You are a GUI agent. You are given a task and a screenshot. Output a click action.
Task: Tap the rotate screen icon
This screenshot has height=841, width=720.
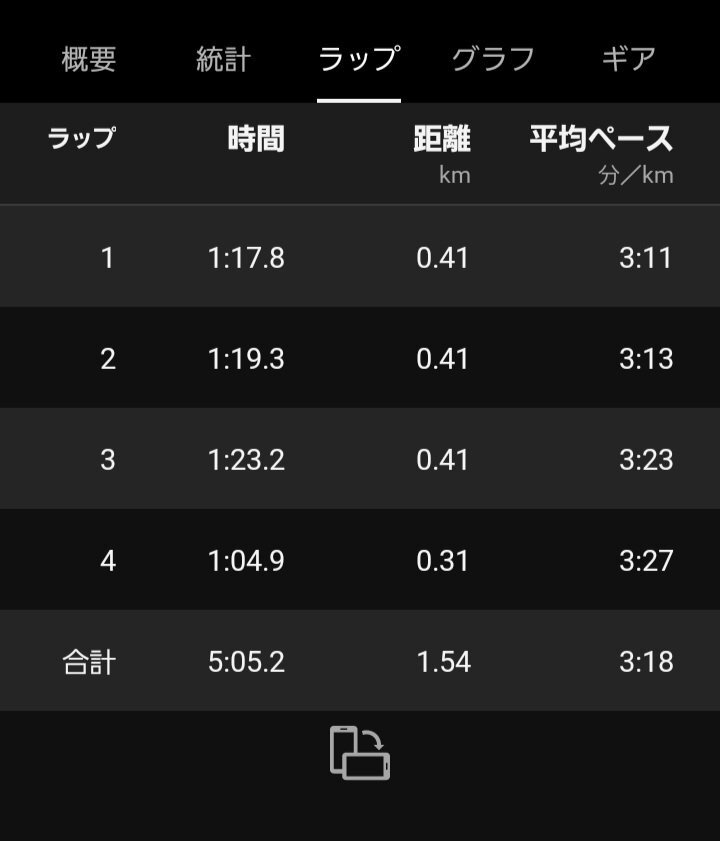pyautogui.click(x=360, y=752)
